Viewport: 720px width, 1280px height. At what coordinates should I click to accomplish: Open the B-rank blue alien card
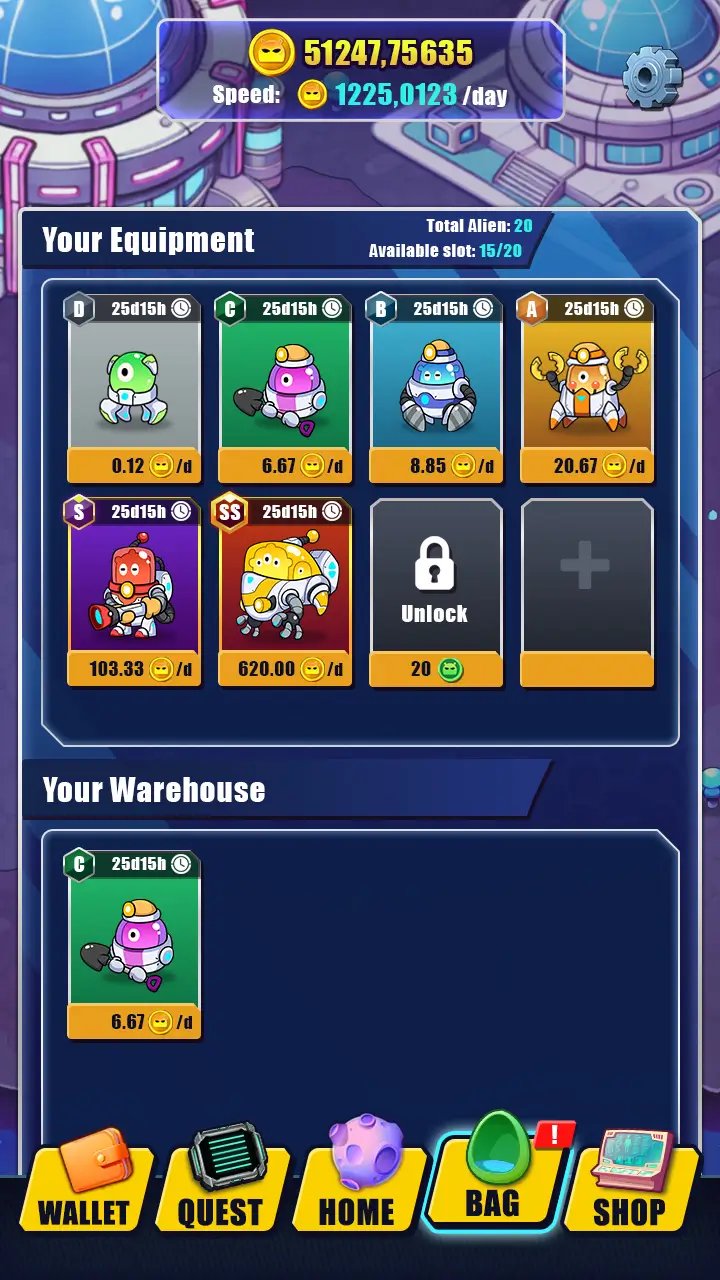click(436, 388)
